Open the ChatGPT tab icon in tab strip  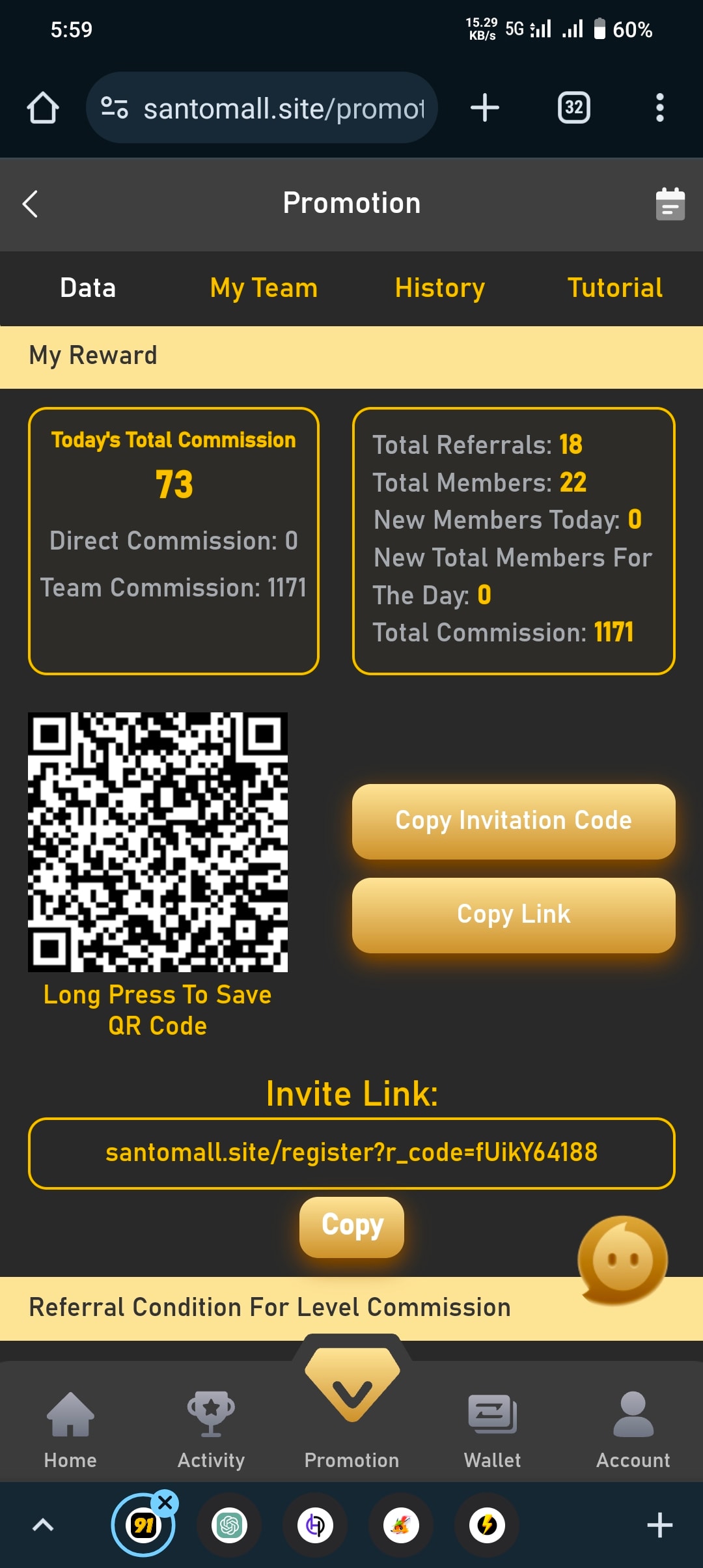point(230,1524)
